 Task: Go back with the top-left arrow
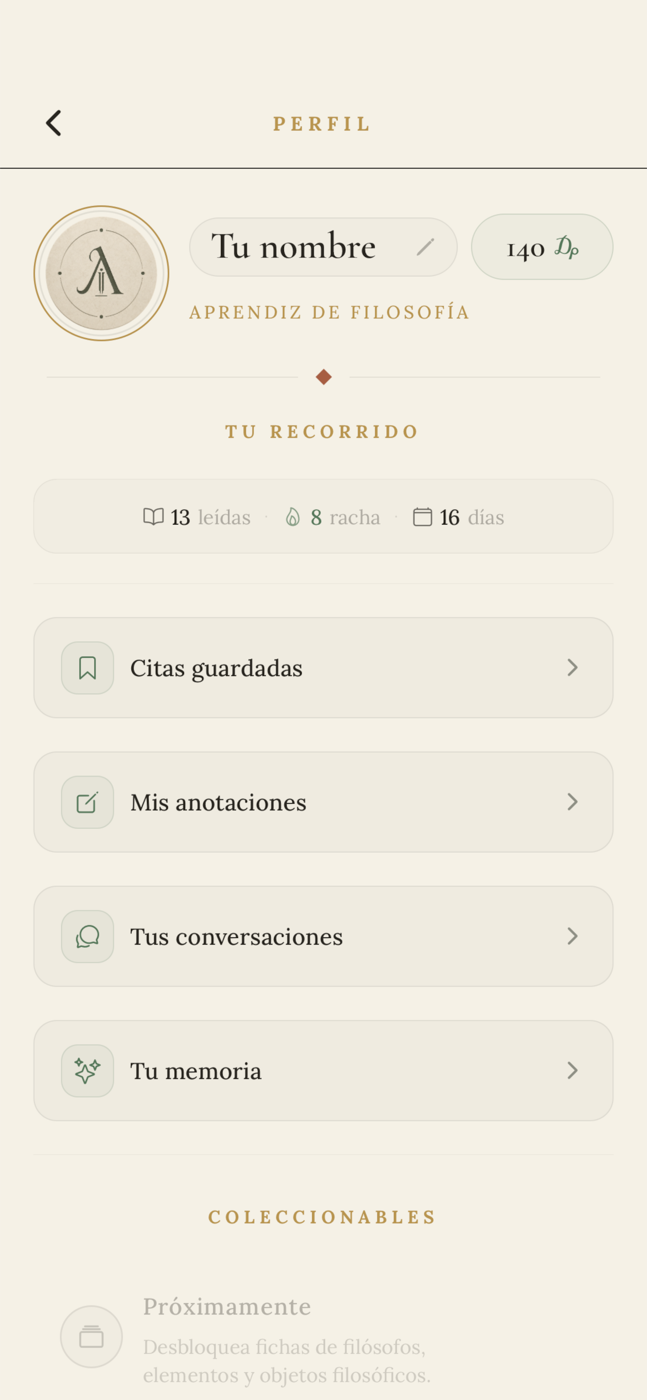(x=54, y=123)
